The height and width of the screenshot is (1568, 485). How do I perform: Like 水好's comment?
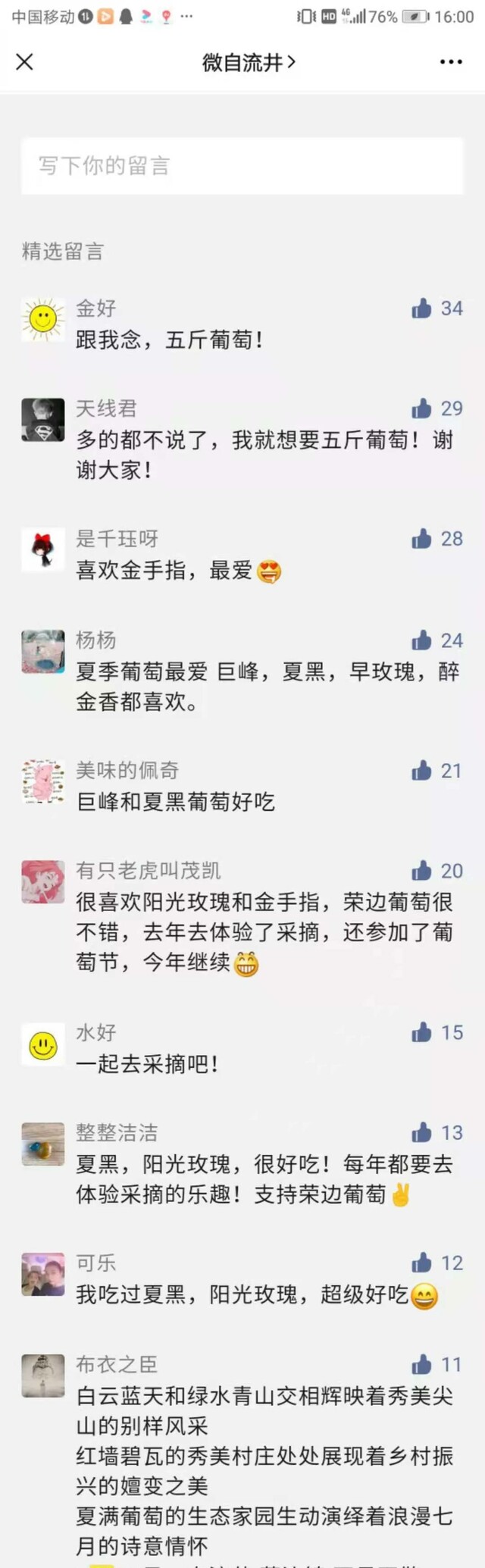(x=422, y=1033)
